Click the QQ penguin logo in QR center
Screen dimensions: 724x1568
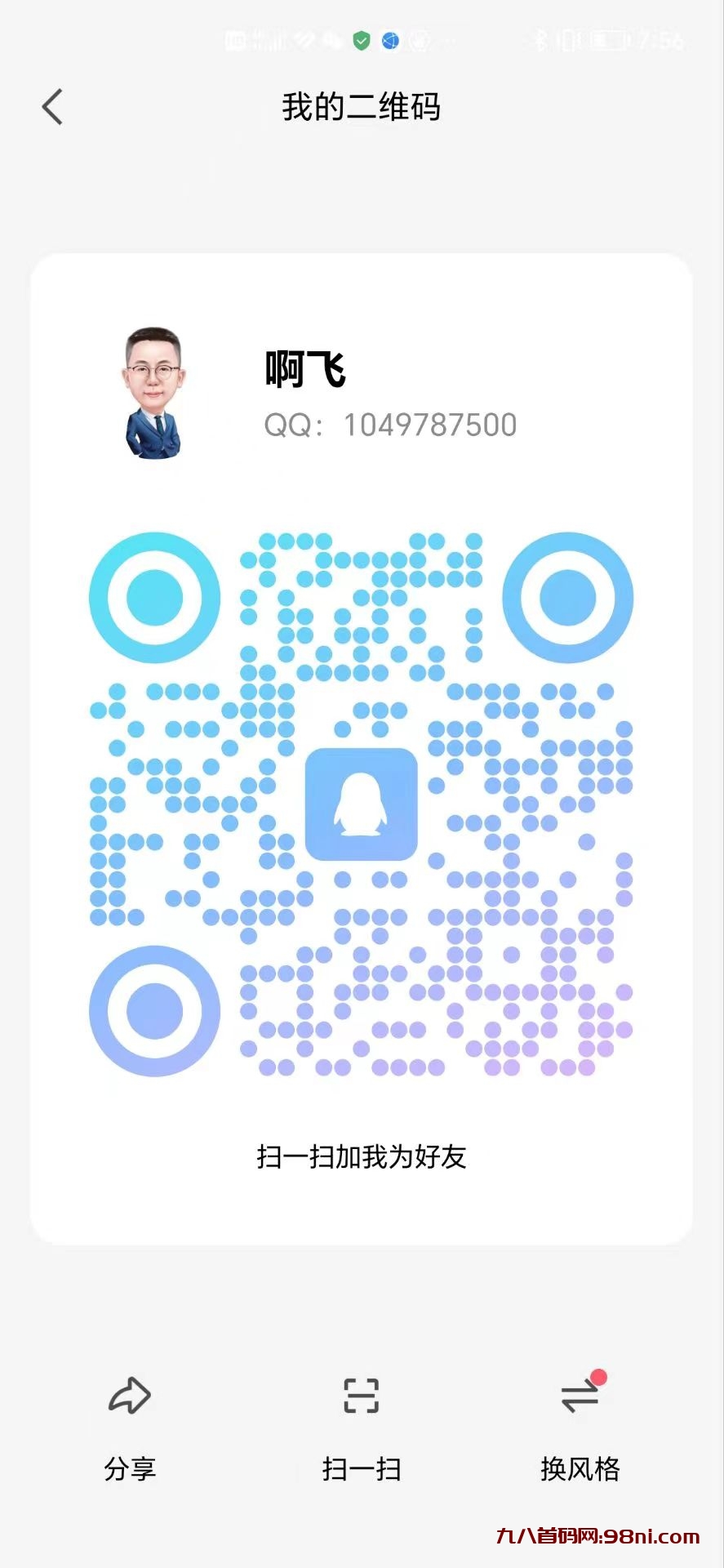(362, 804)
